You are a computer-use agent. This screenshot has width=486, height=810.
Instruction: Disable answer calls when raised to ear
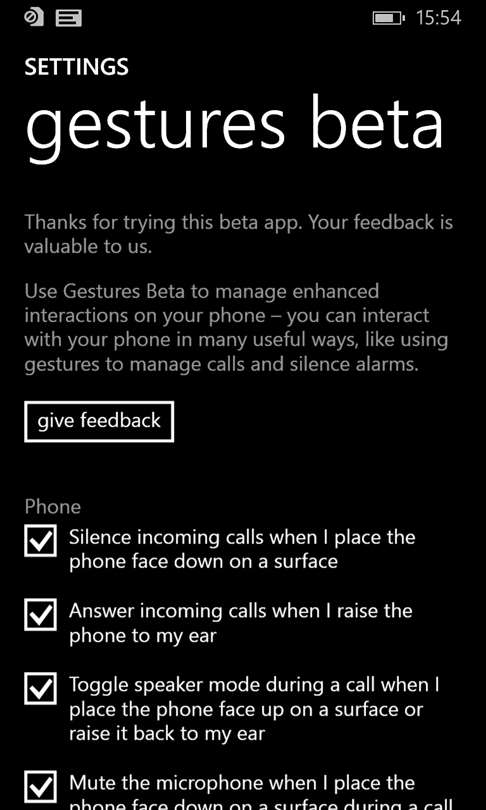(x=40, y=615)
